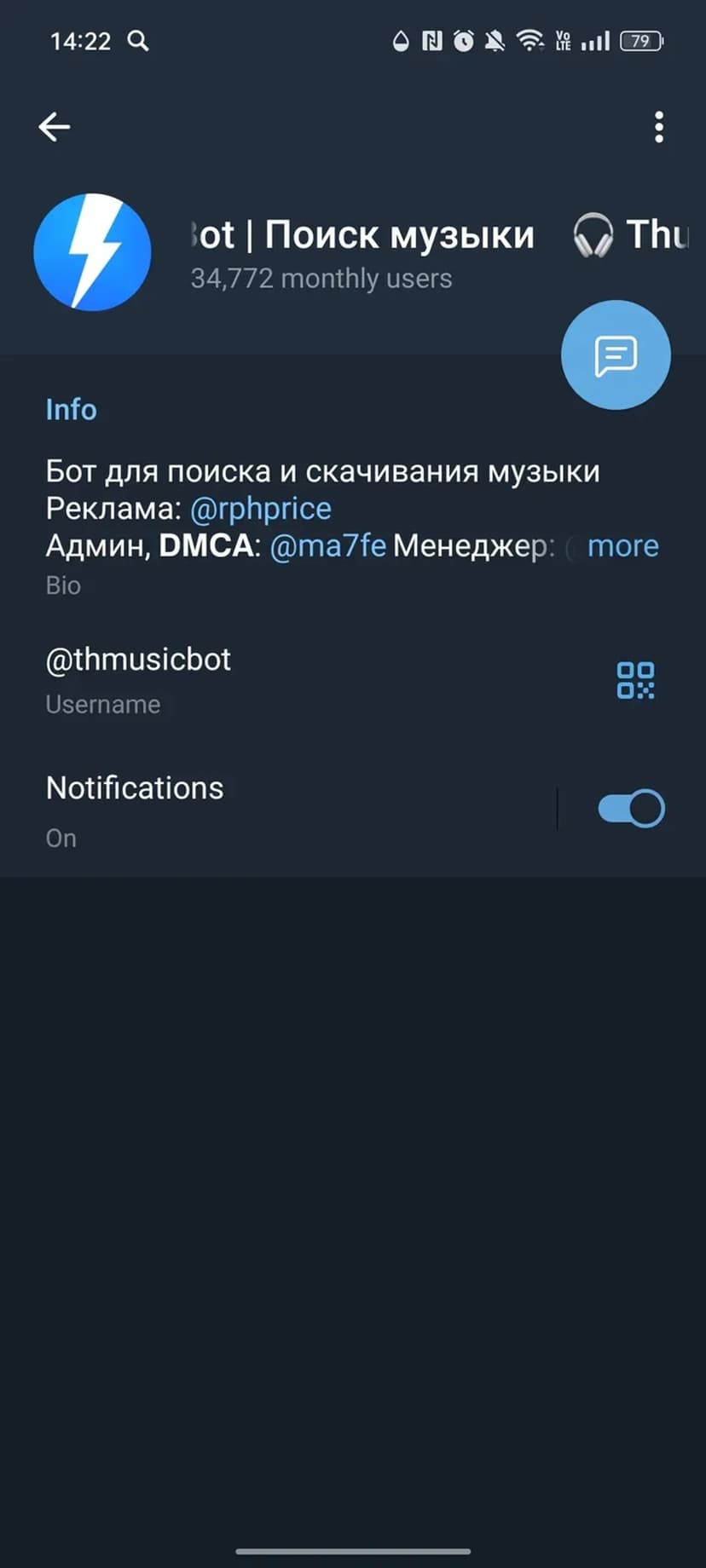Screen dimensions: 706x1568
Task: Expand the bio with more
Action: pos(622,545)
